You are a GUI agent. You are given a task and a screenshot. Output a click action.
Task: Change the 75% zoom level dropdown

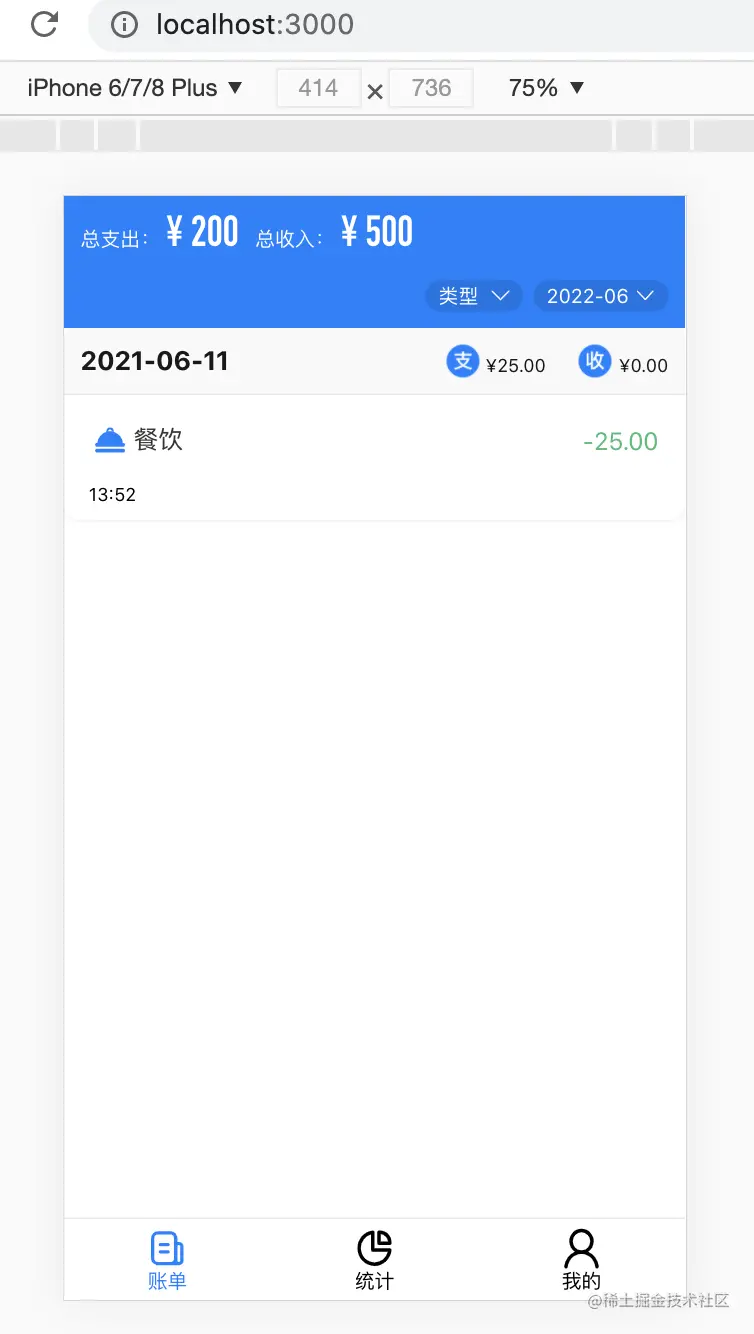pos(546,88)
